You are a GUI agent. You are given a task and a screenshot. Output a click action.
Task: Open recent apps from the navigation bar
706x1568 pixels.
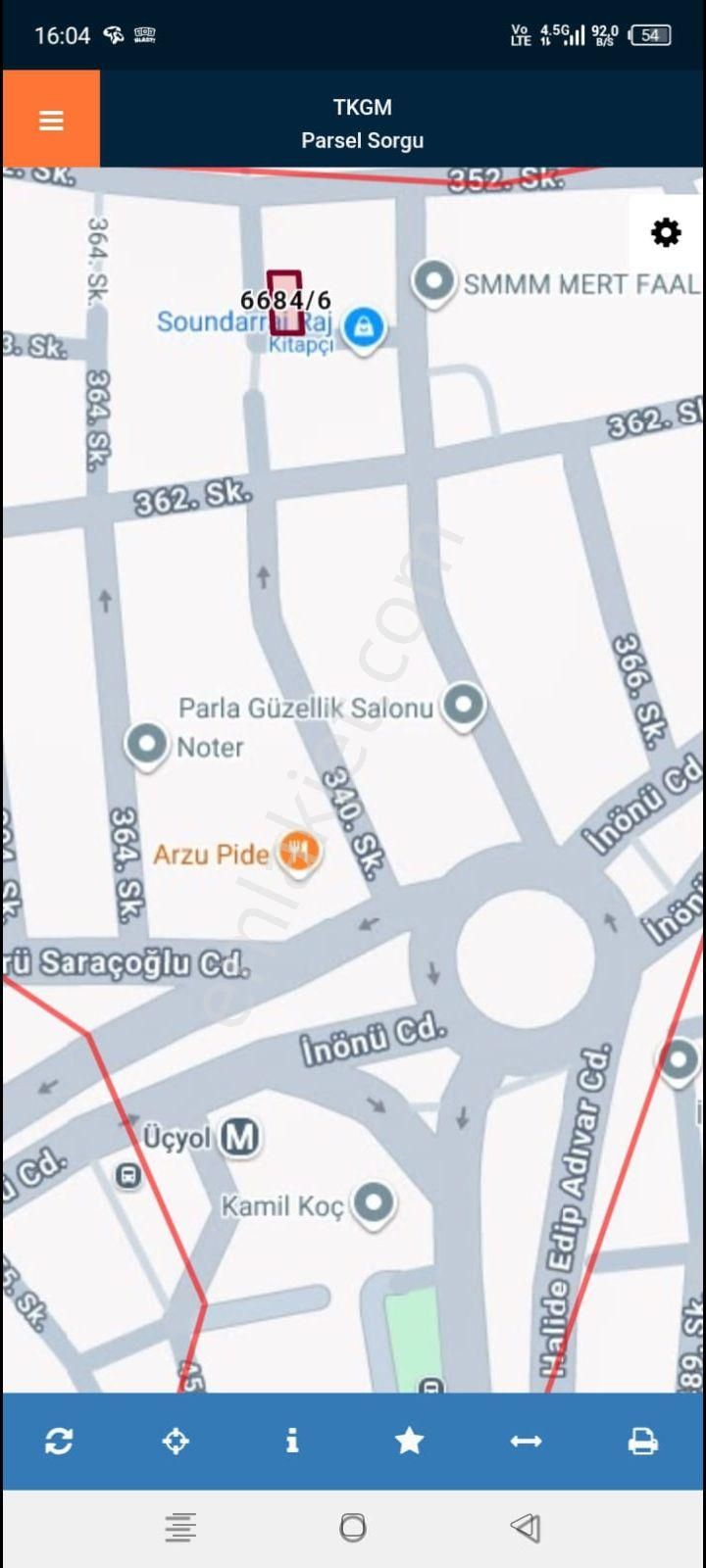point(180,1526)
